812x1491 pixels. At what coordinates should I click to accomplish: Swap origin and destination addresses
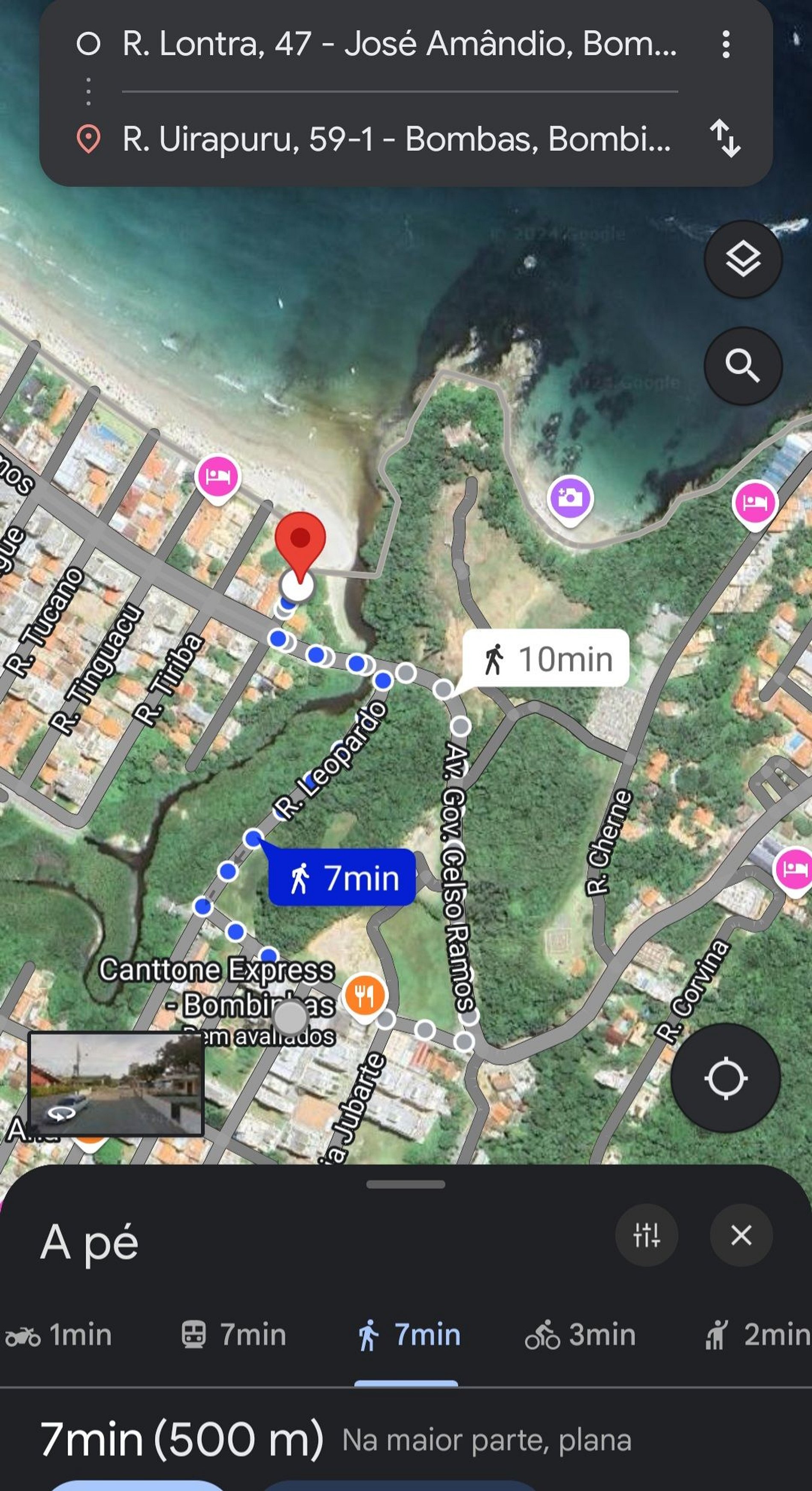[x=725, y=139]
